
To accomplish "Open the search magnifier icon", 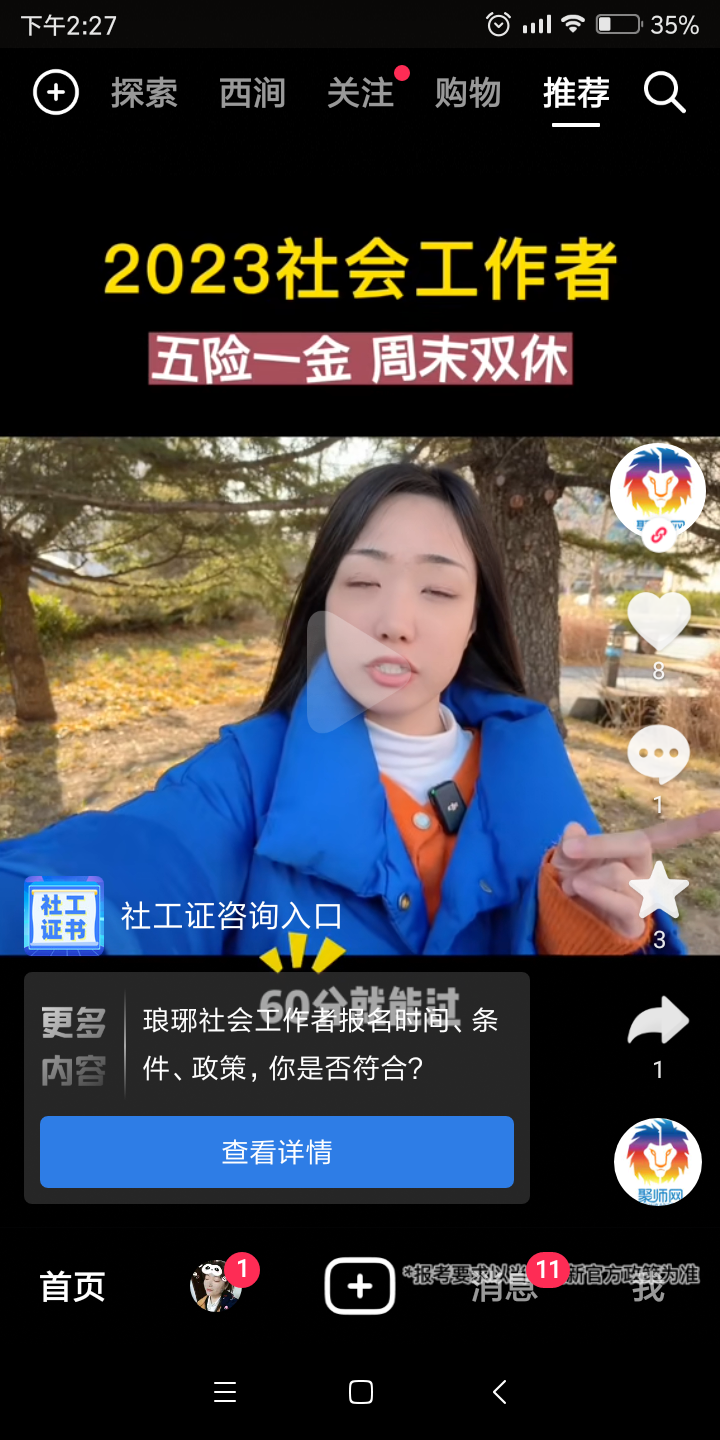I will coord(664,93).
